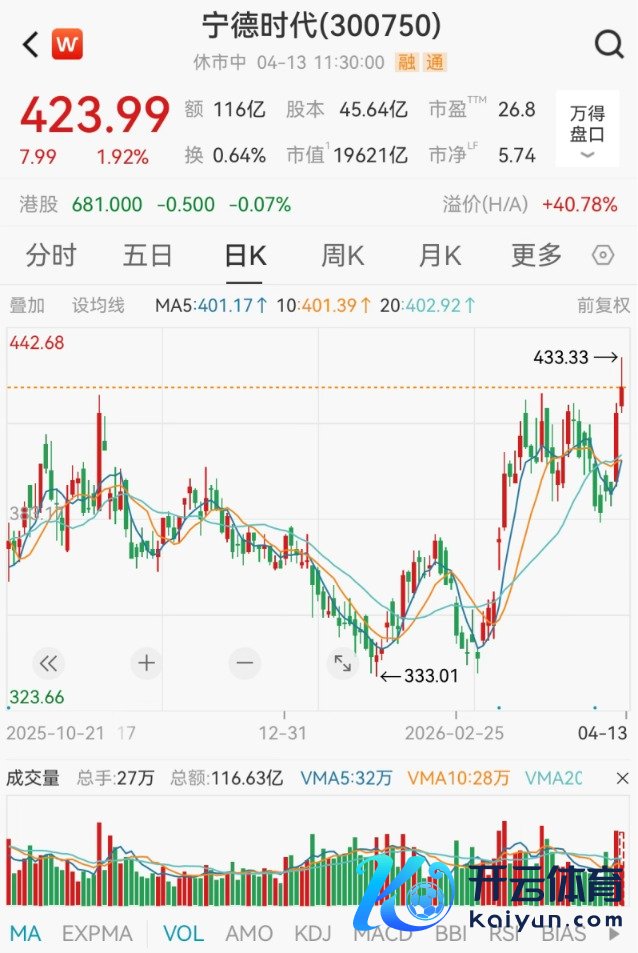Select the KDJ indicator
This screenshot has width=638, height=953.
click(x=312, y=934)
